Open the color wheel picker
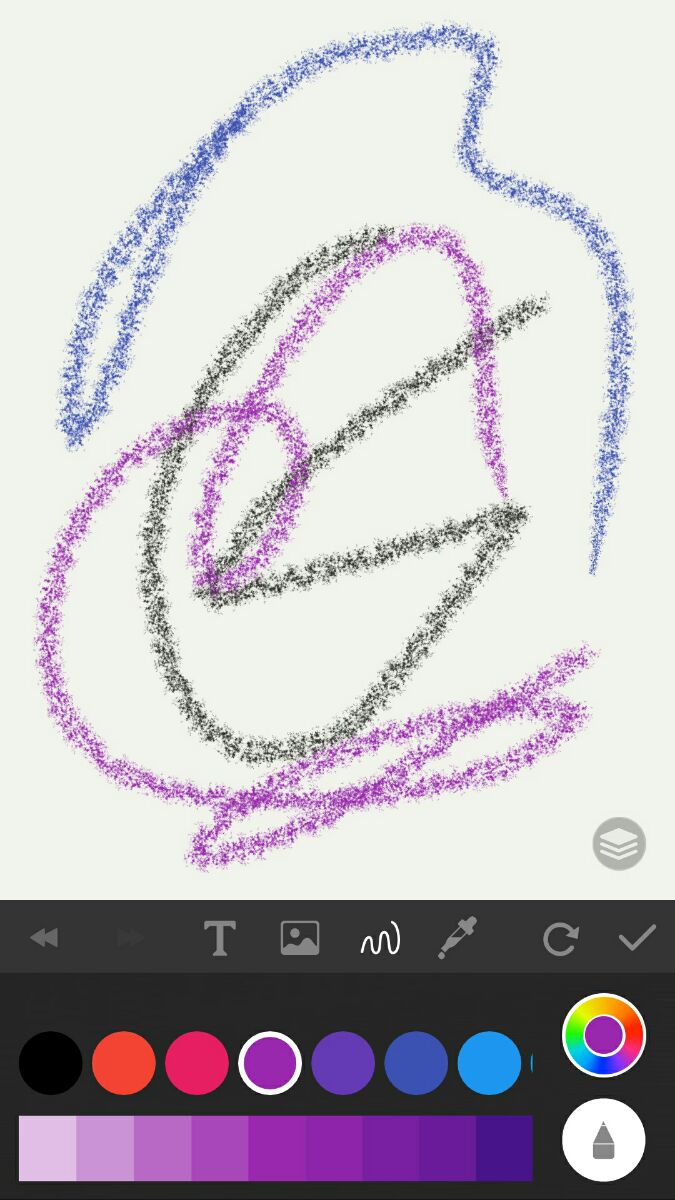The width and height of the screenshot is (675, 1200). [x=604, y=1035]
